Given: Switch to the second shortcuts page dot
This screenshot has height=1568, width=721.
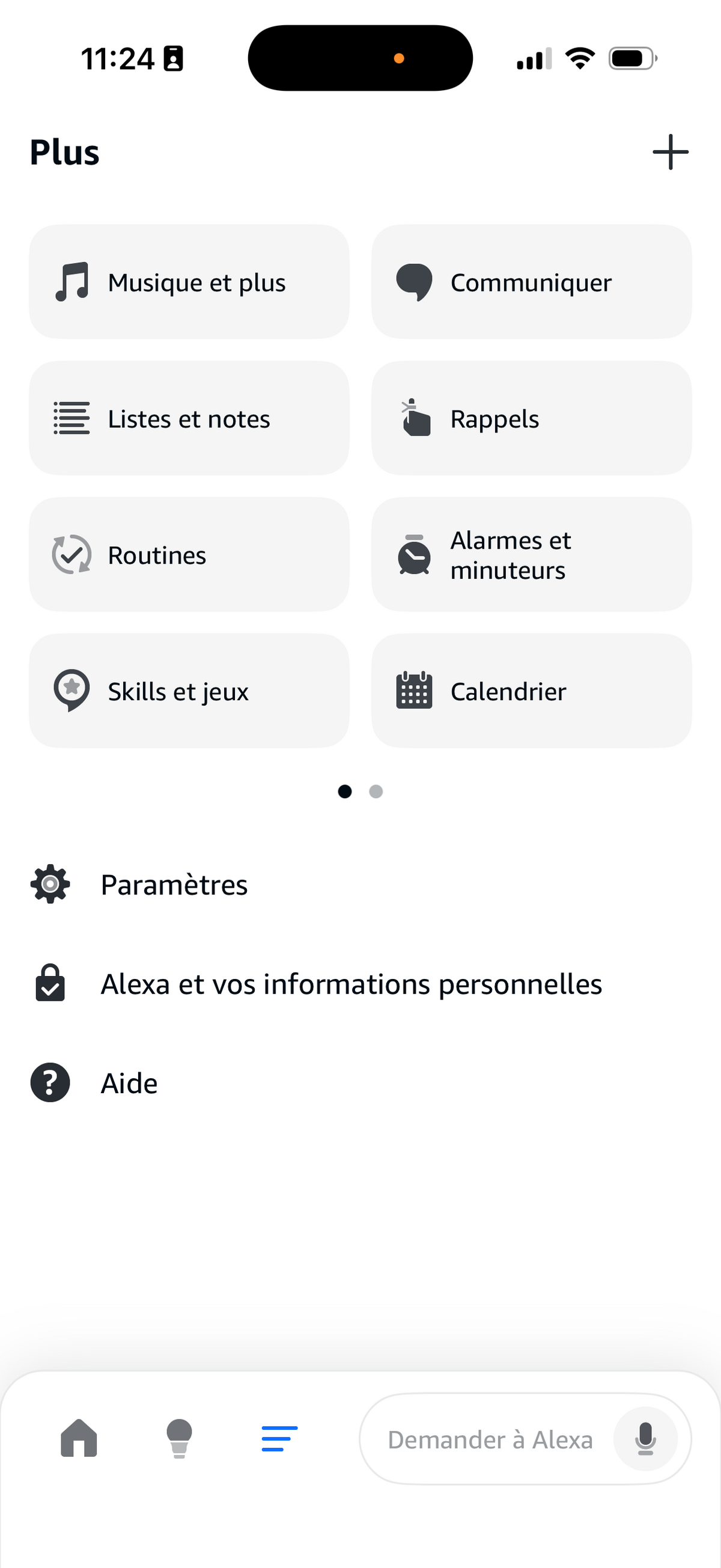Looking at the screenshot, I should 376,792.
